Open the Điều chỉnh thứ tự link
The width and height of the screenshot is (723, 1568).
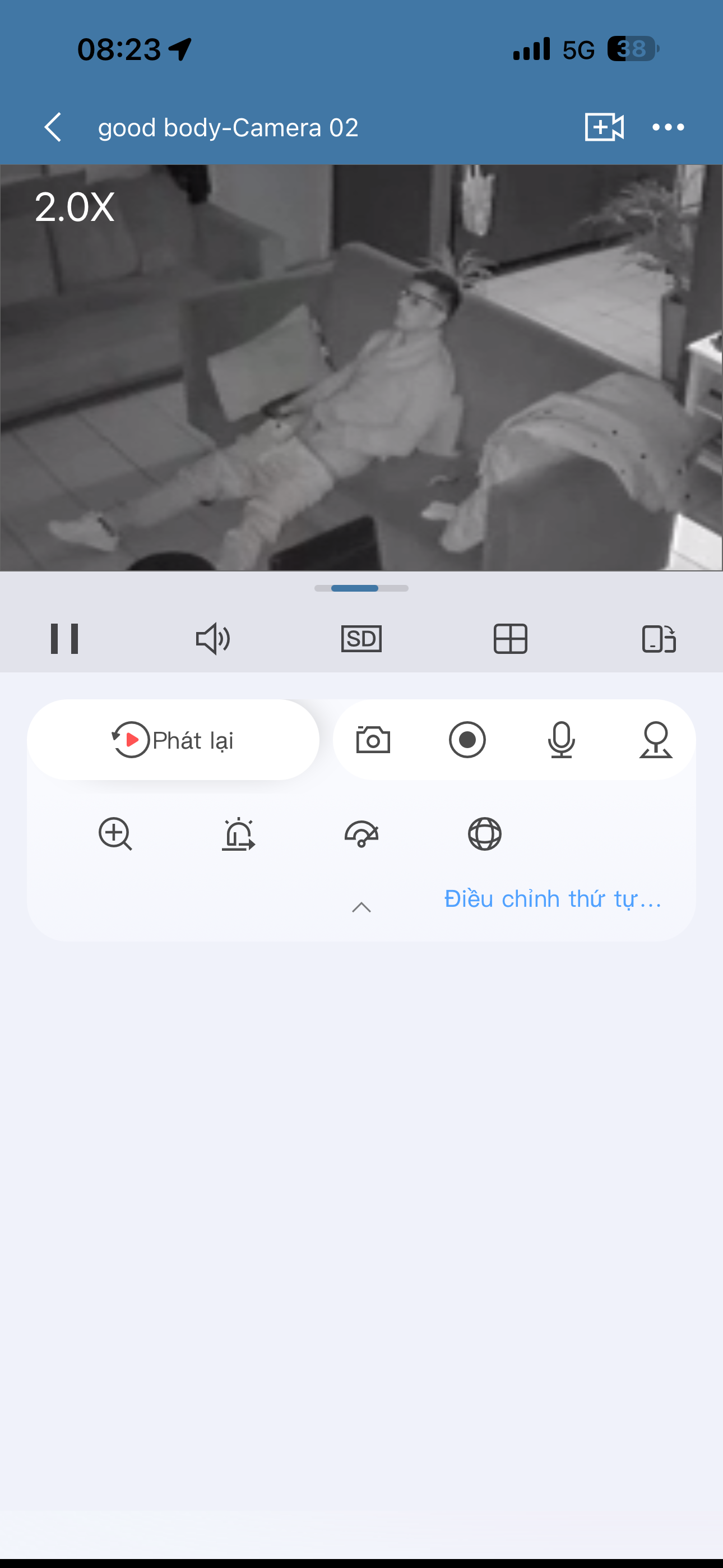[552, 899]
